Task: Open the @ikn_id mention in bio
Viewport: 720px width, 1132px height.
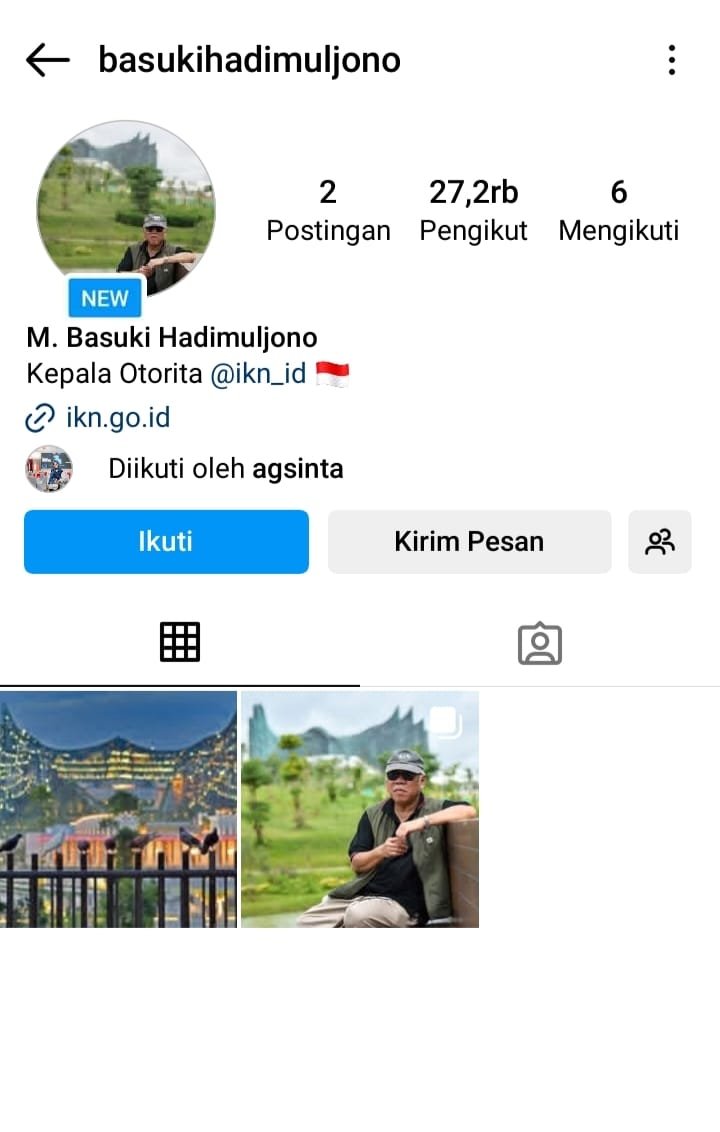Action: 258,375
